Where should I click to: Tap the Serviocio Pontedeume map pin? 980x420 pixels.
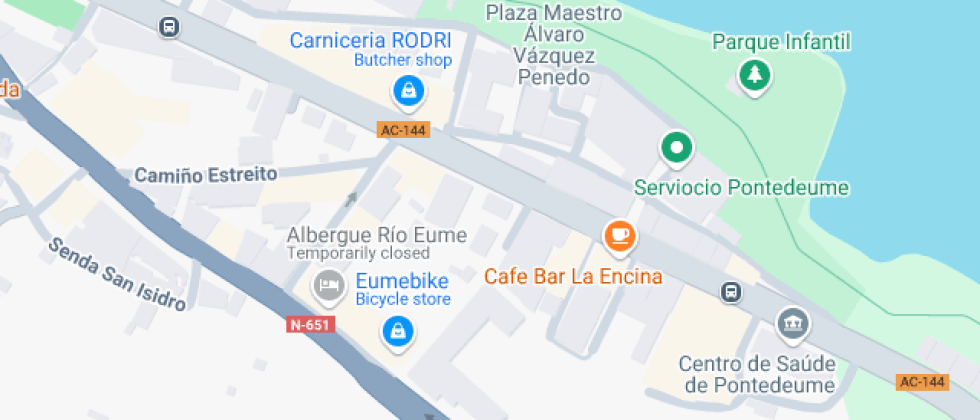click(677, 149)
